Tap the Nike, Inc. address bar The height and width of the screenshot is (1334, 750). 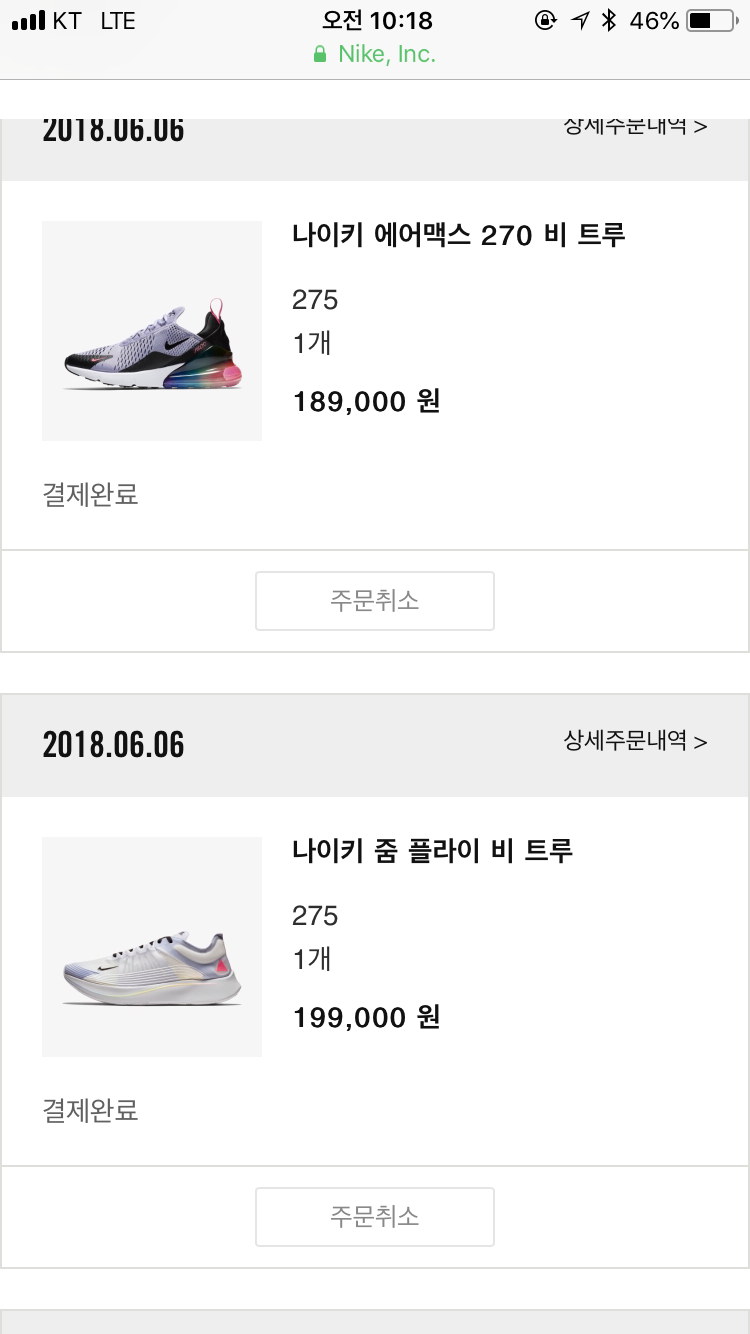375,54
